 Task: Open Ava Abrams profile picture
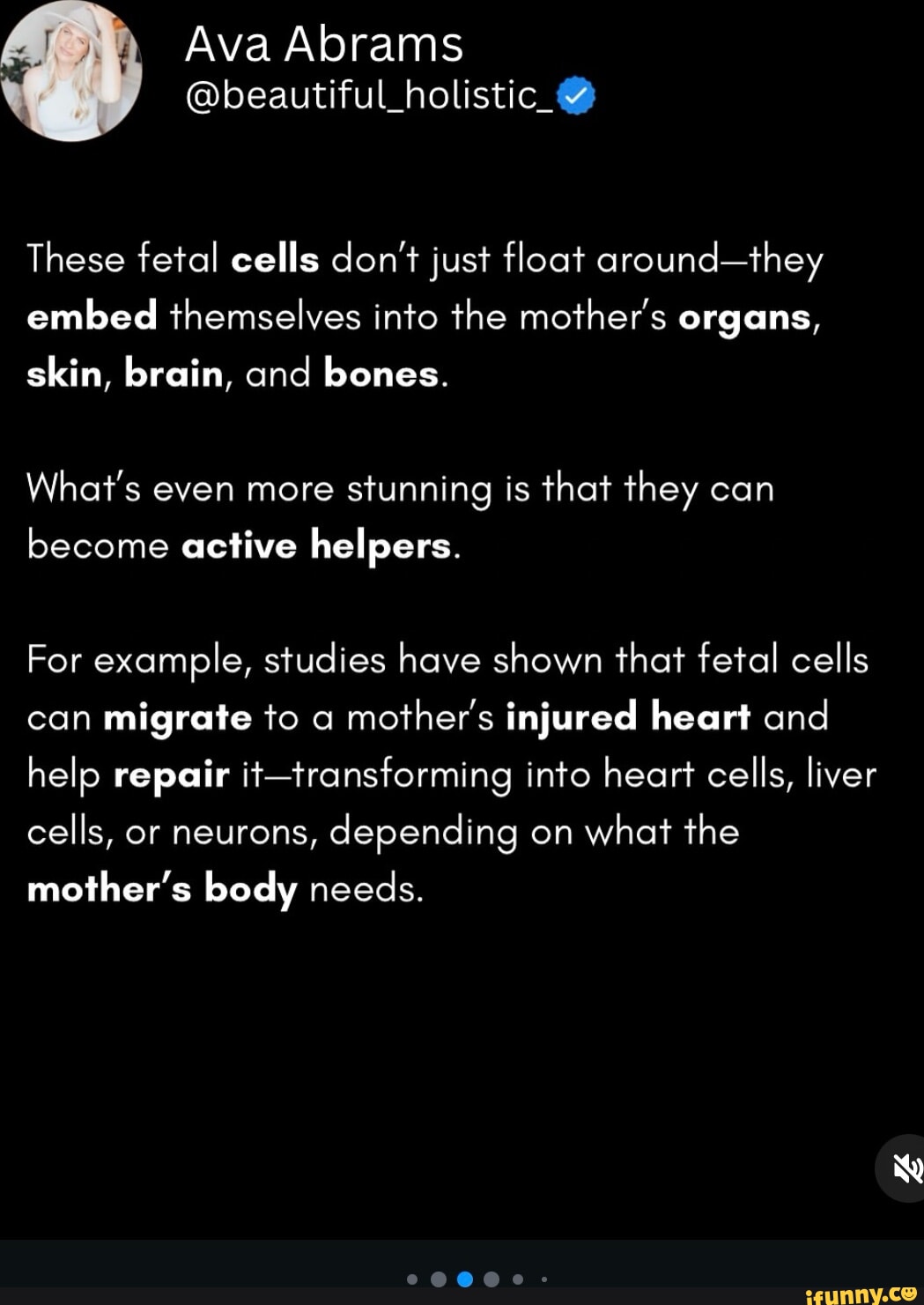point(72,70)
